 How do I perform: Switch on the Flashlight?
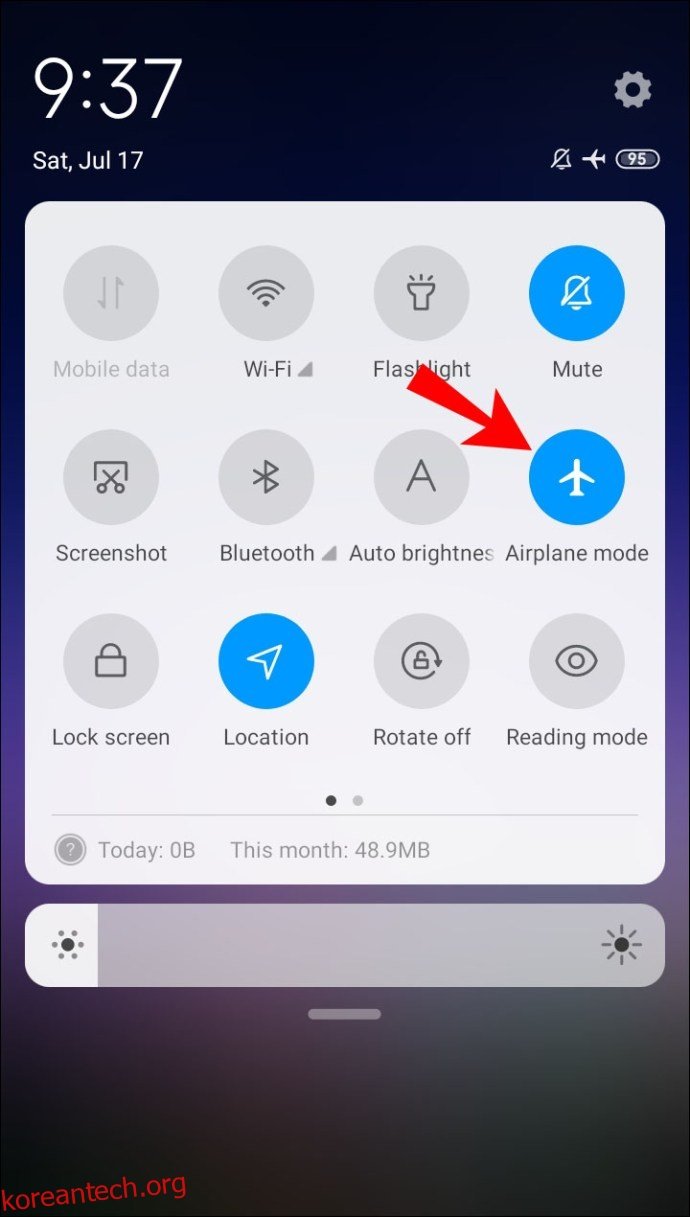pos(421,293)
